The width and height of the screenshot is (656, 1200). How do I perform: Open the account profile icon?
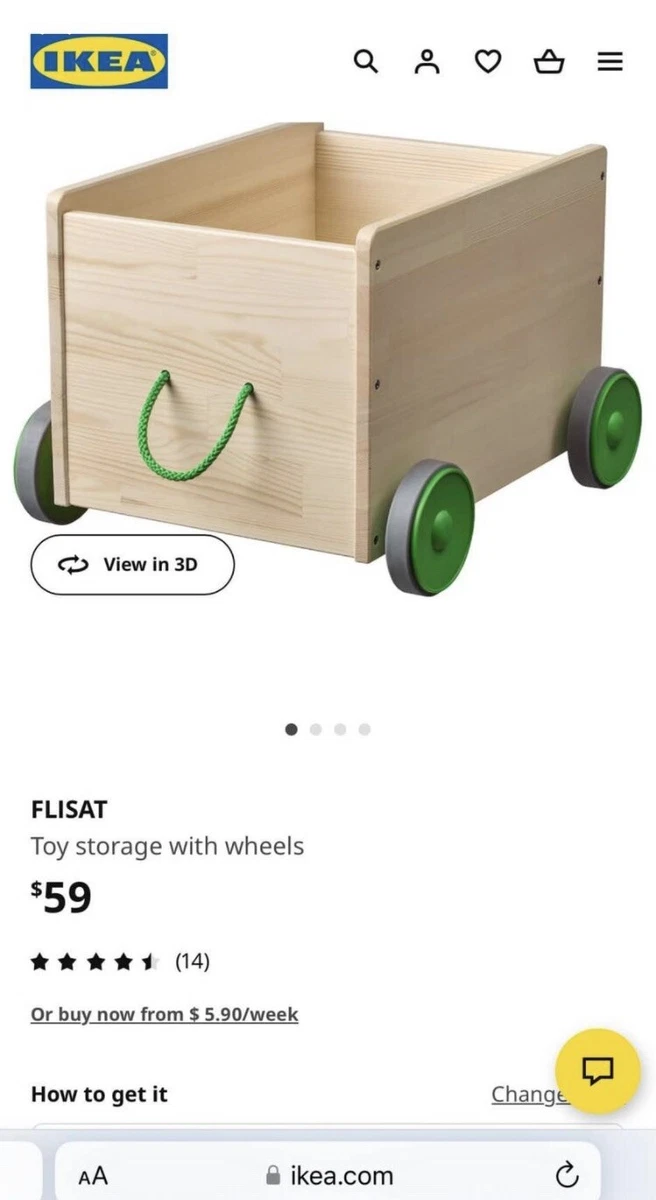coord(427,62)
